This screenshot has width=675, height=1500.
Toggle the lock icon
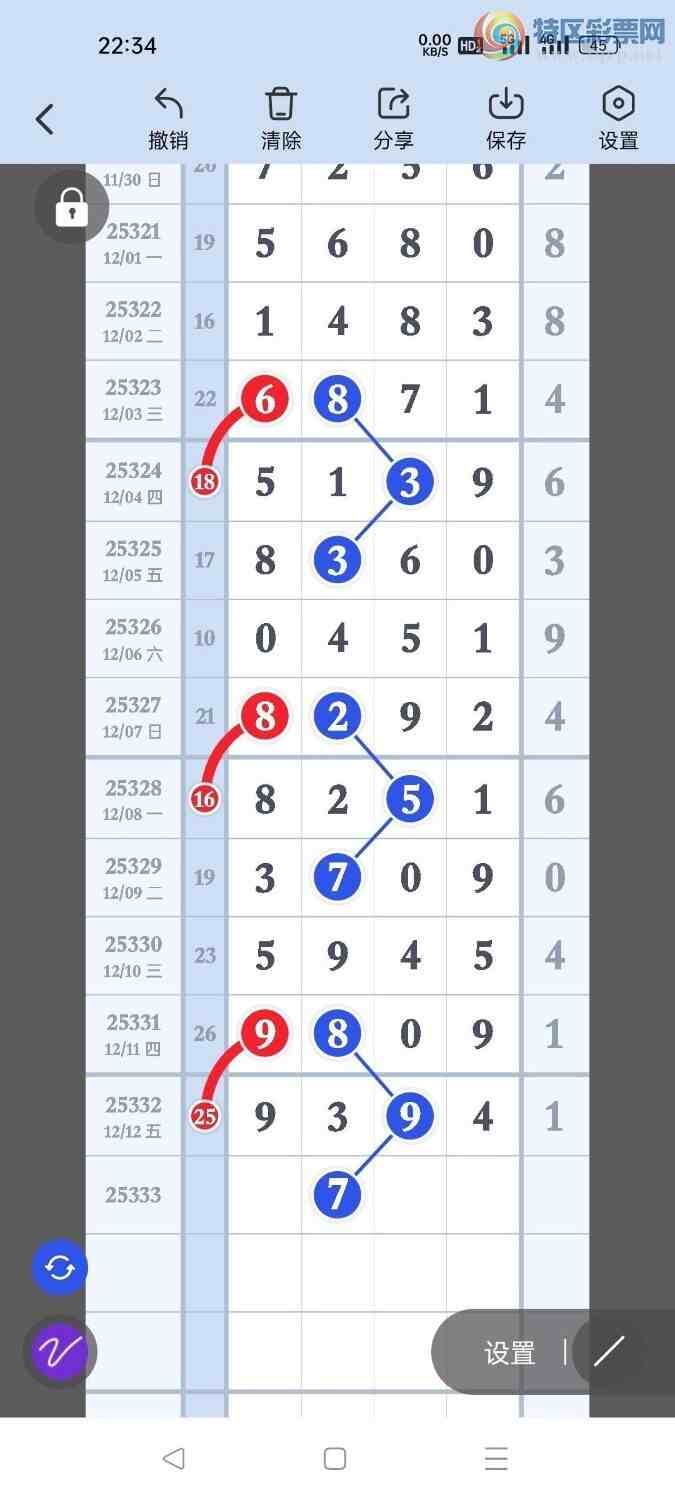(71, 208)
